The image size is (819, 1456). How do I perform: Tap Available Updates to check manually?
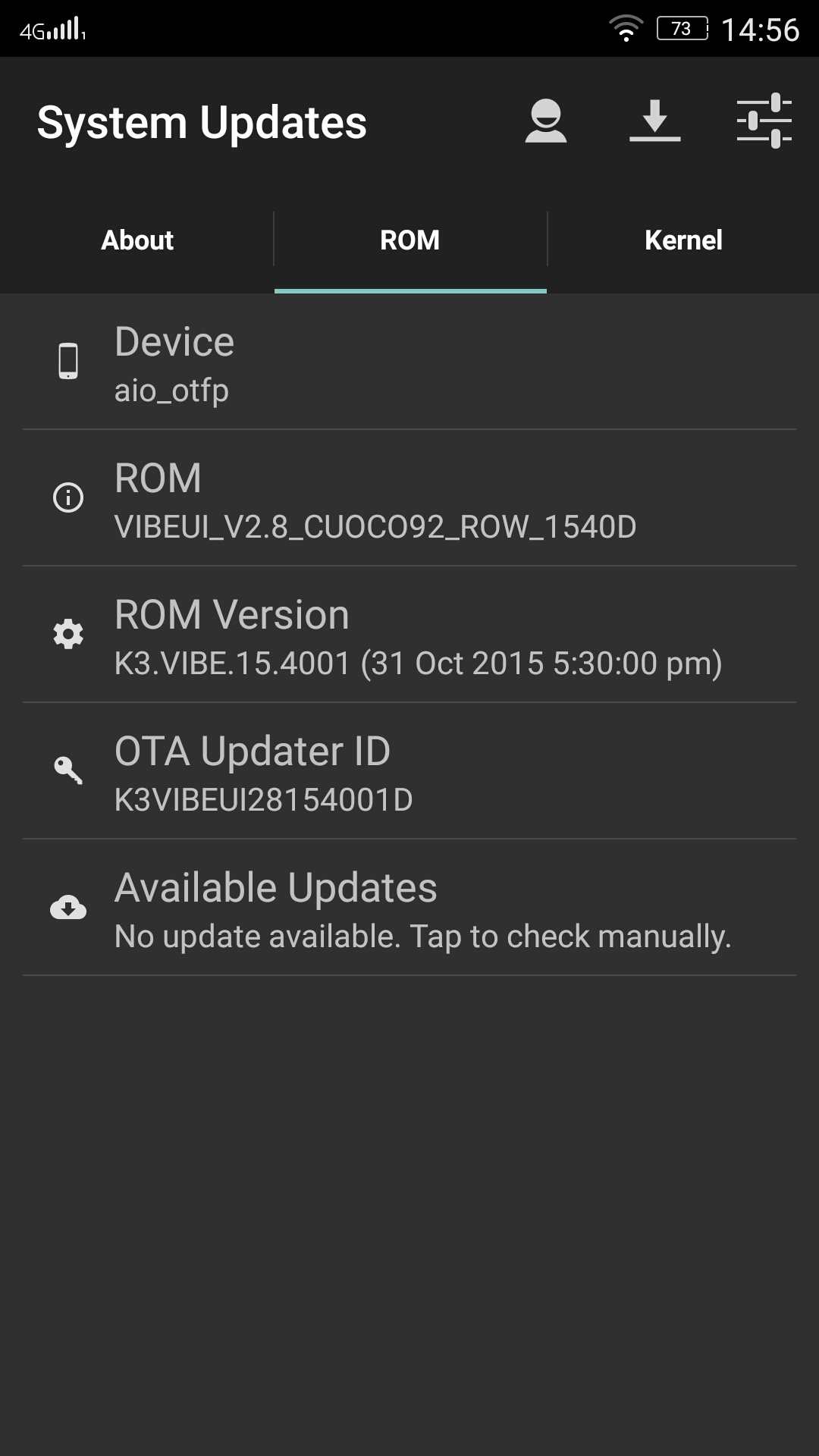(x=409, y=908)
